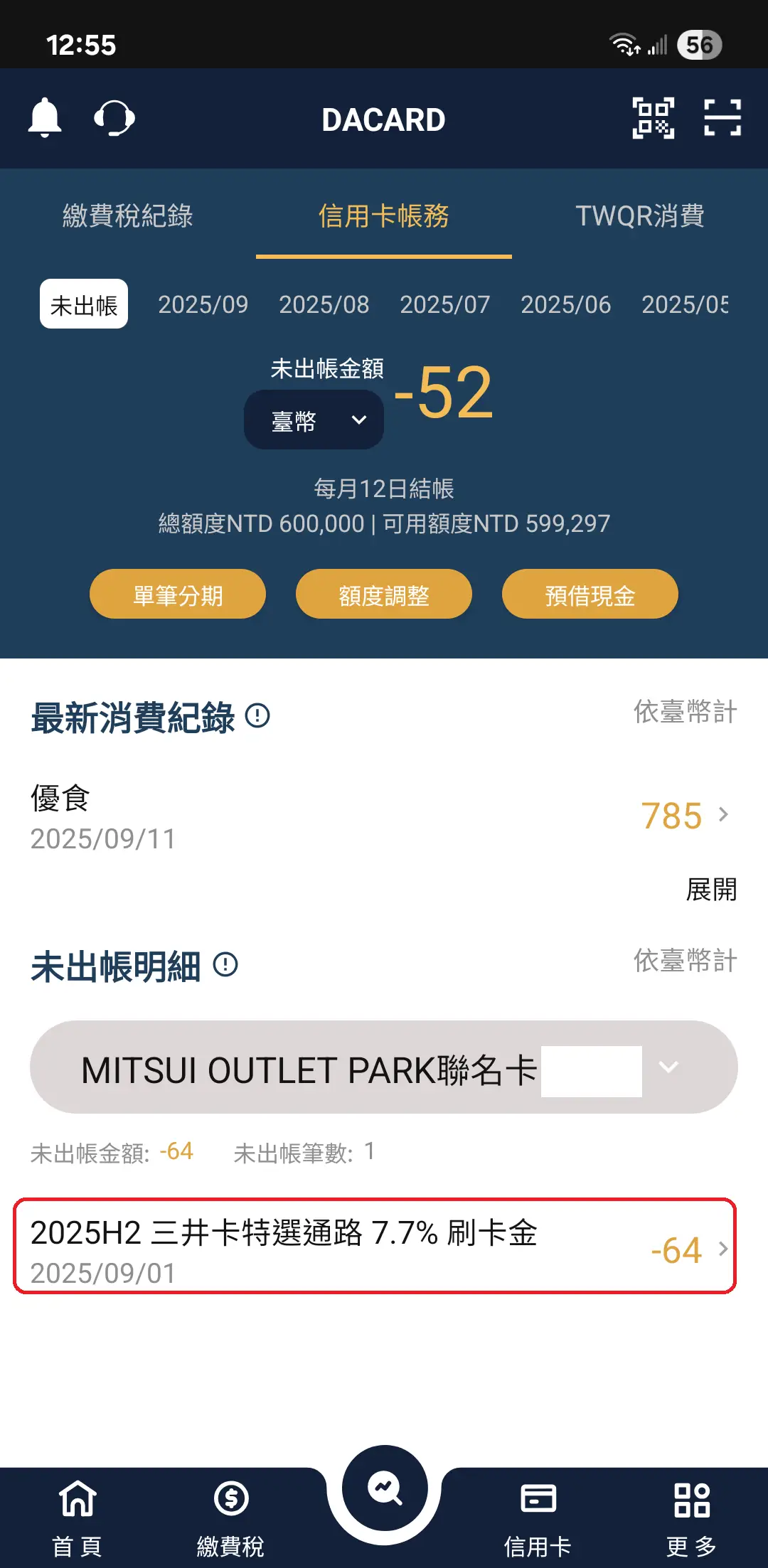Open the 優食 785 transaction
The width and height of the screenshot is (768, 1568).
click(x=384, y=816)
